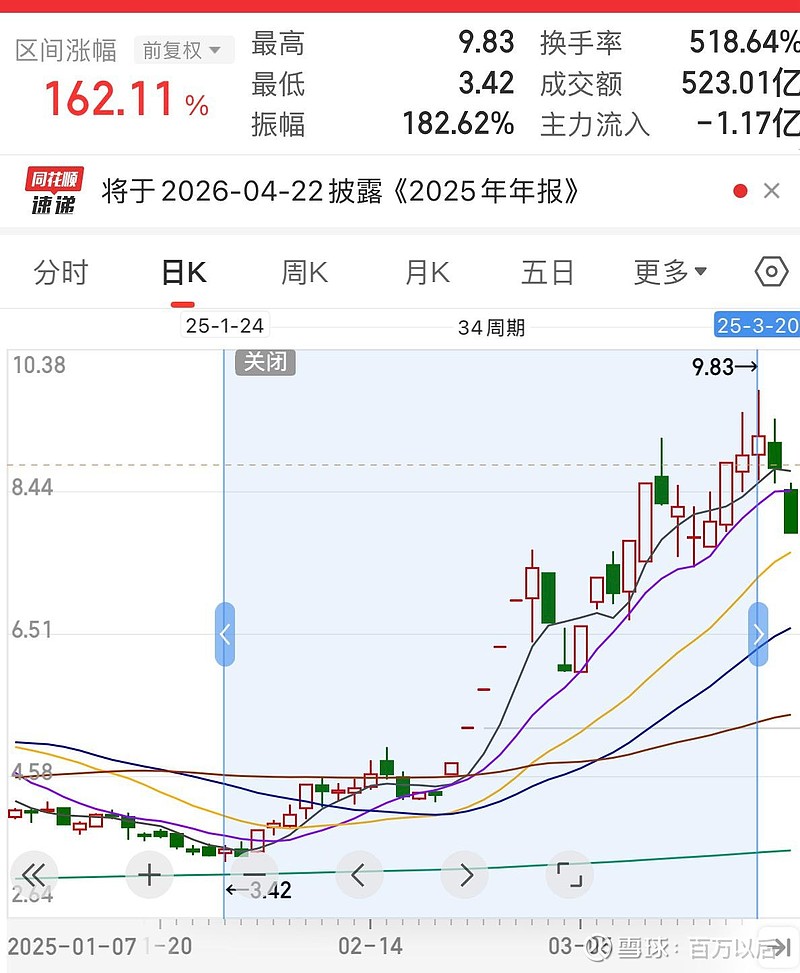Open the 前复权 adjustment dropdown
The height and width of the screenshot is (973, 800).
[x=188, y=50]
